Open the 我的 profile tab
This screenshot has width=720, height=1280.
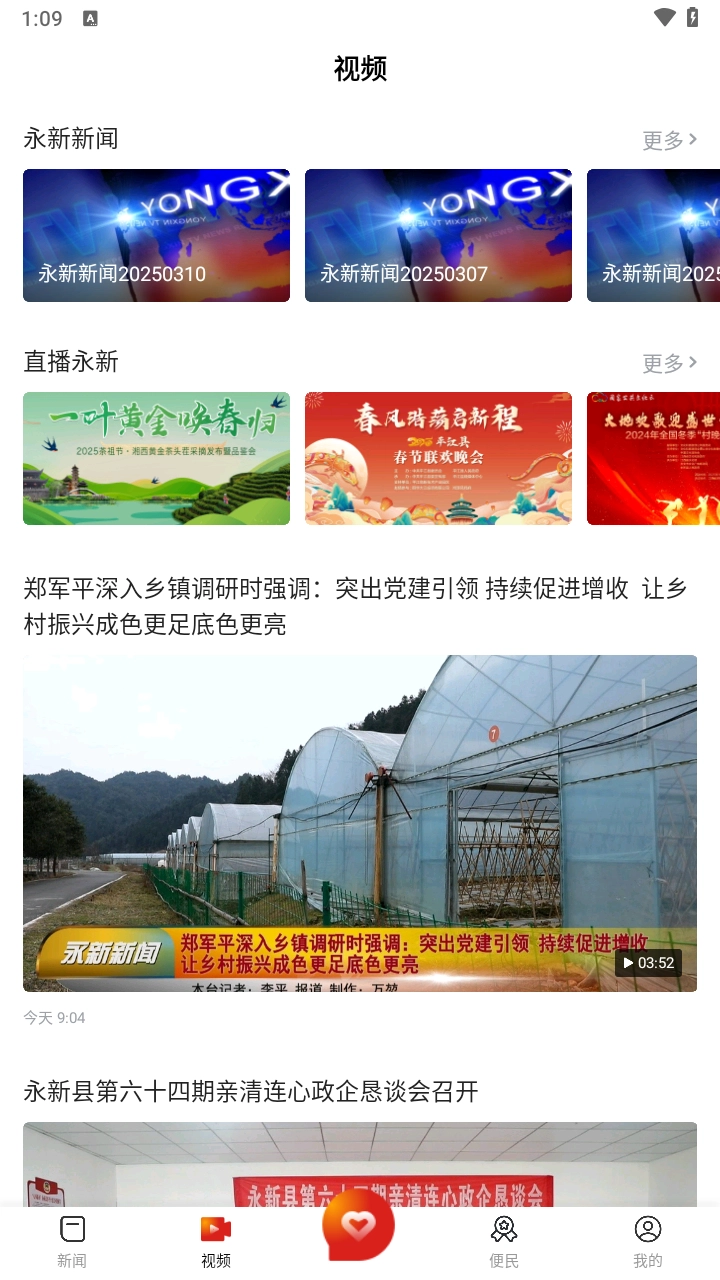[x=648, y=1241]
